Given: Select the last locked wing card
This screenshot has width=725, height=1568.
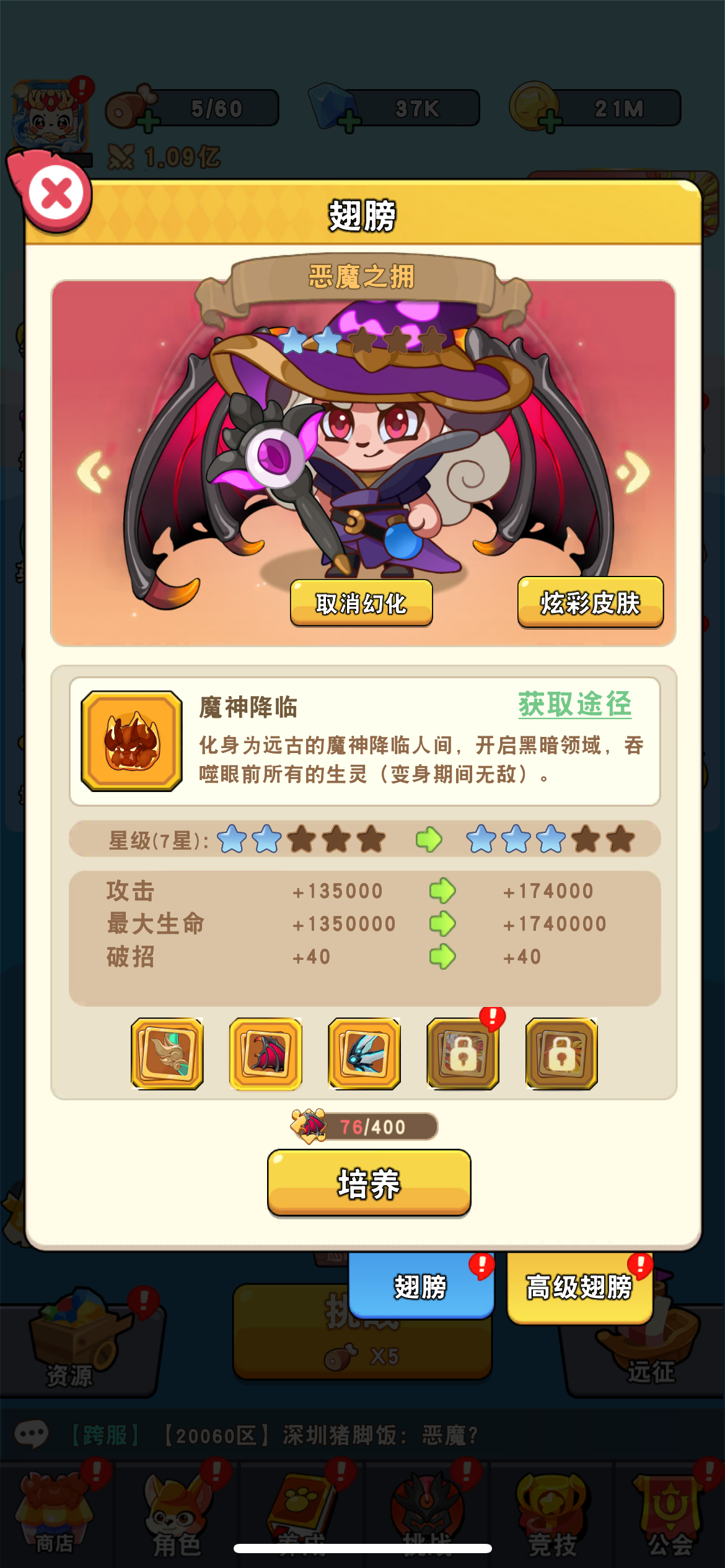Looking at the screenshot, I should [x=561, y=1053].
